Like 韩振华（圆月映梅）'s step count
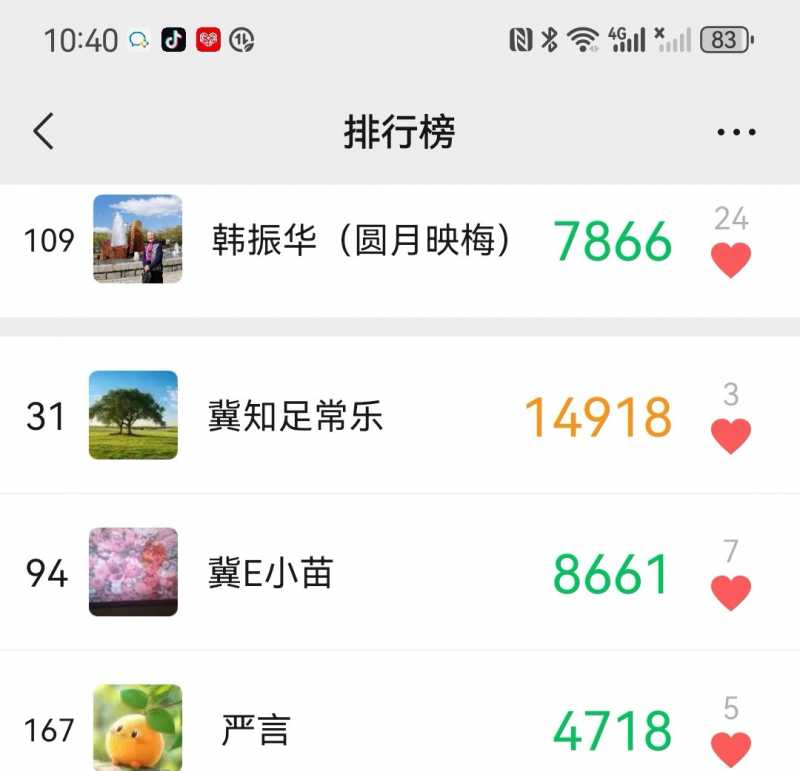 pyautogui.click(x=731, y=260)
